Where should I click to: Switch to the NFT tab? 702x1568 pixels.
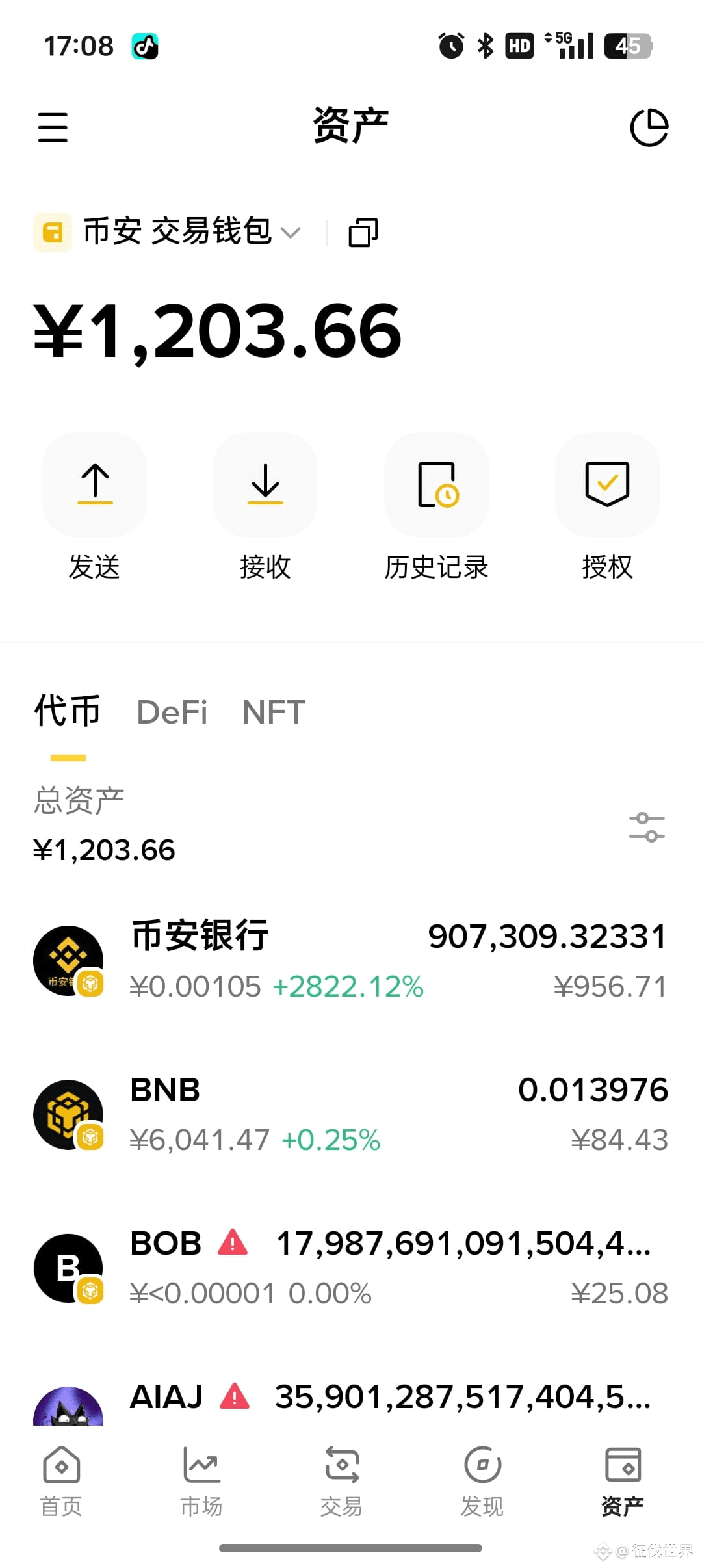(274, 712)
